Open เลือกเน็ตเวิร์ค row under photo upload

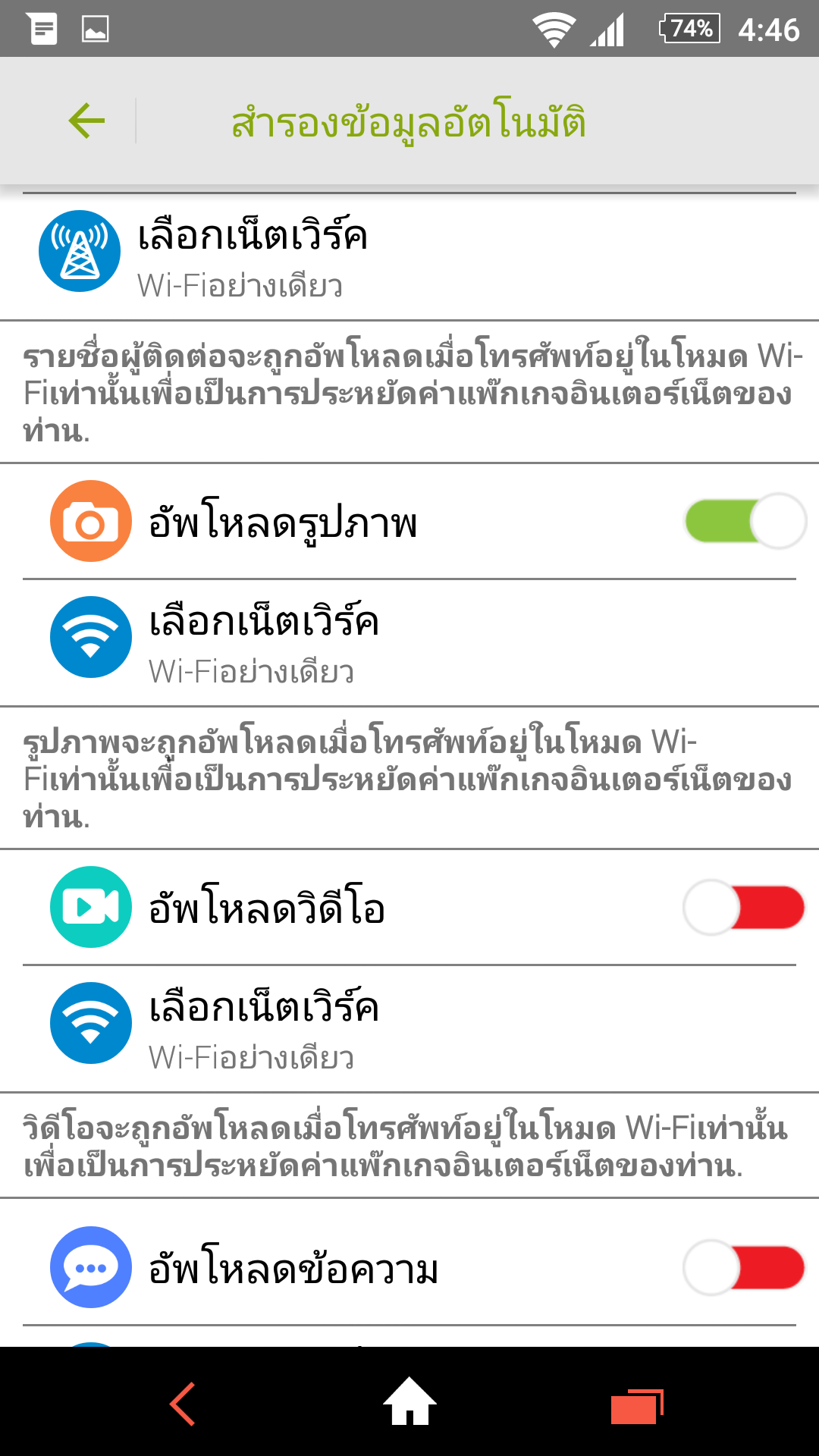409,643
